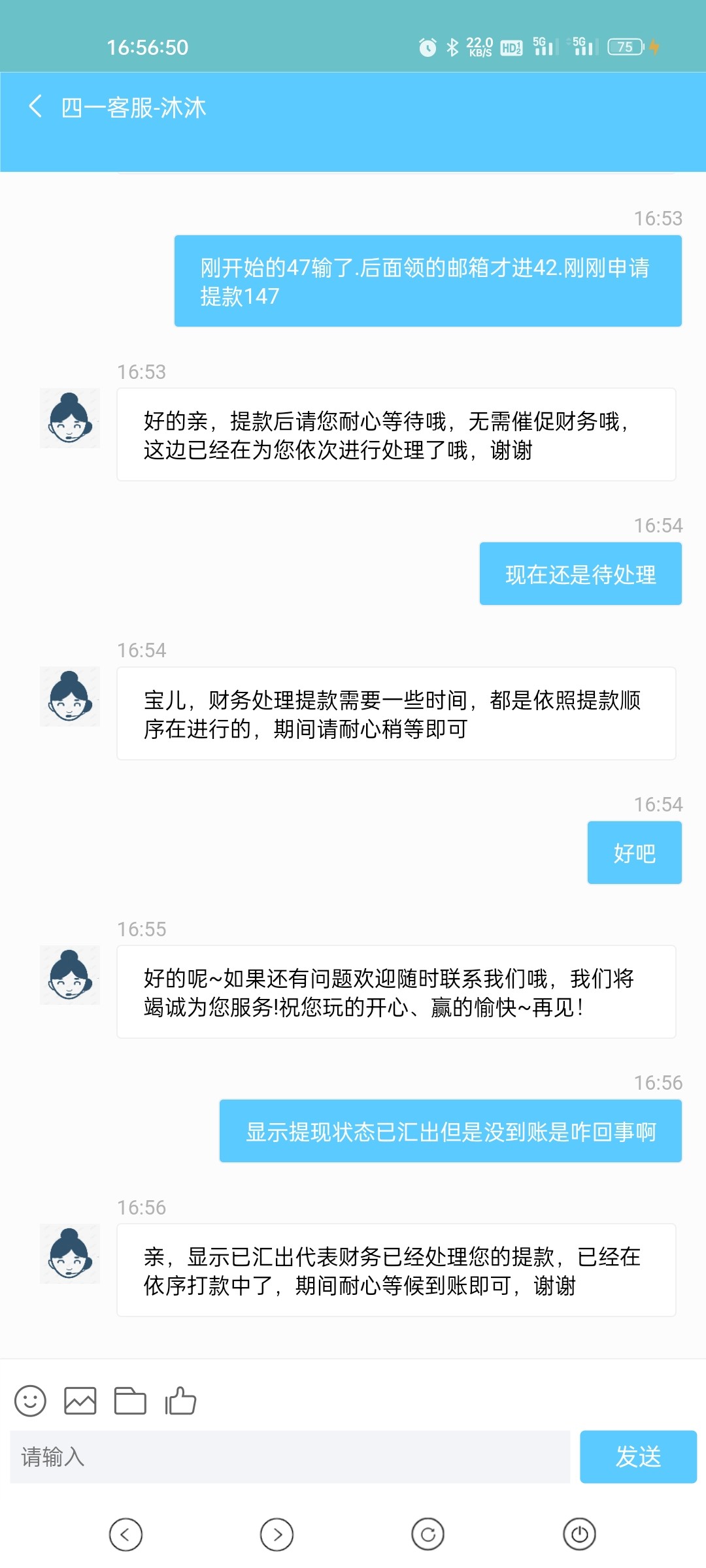Focus the 请输入 message field
The width and height of the screenshot is (706, 1568).
pos(290,1457)
